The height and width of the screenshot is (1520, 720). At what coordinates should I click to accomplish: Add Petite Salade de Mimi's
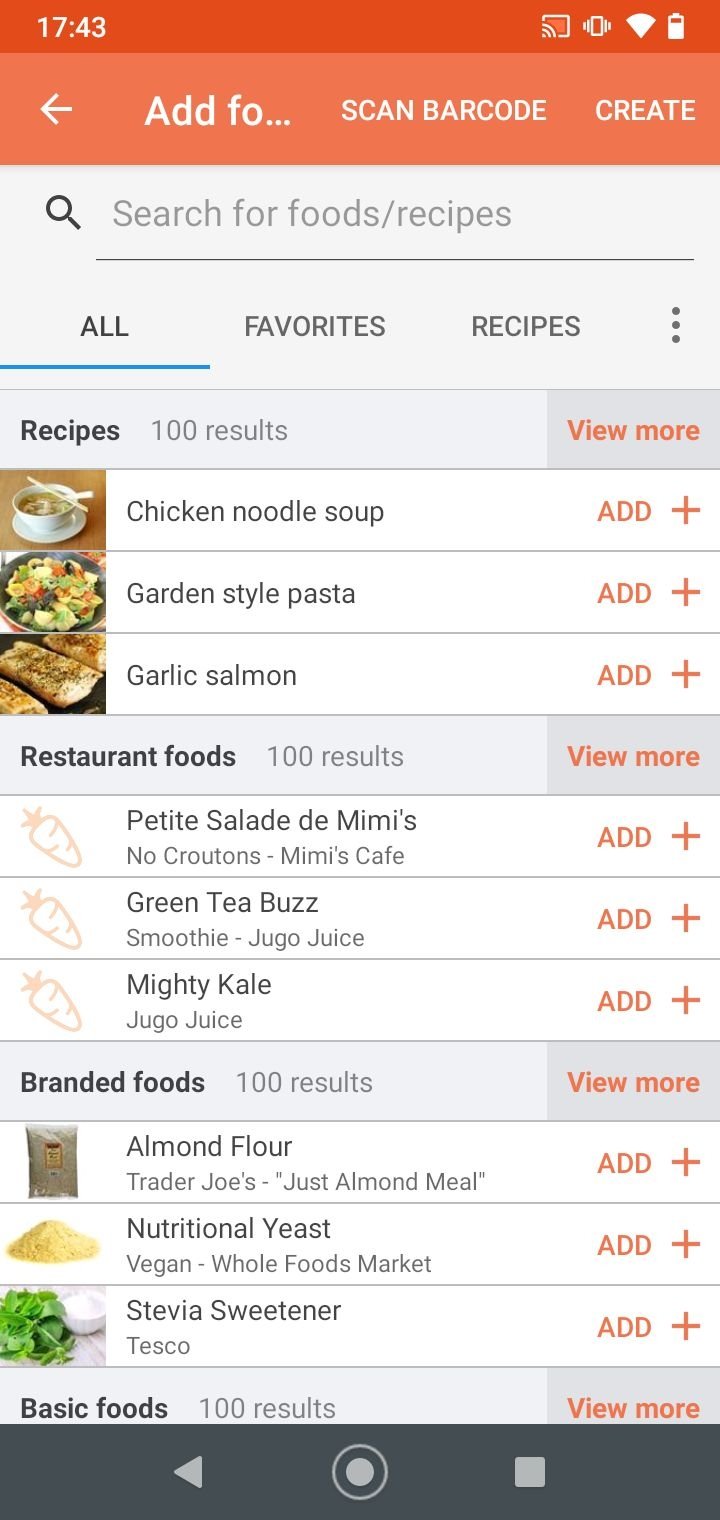648,837
